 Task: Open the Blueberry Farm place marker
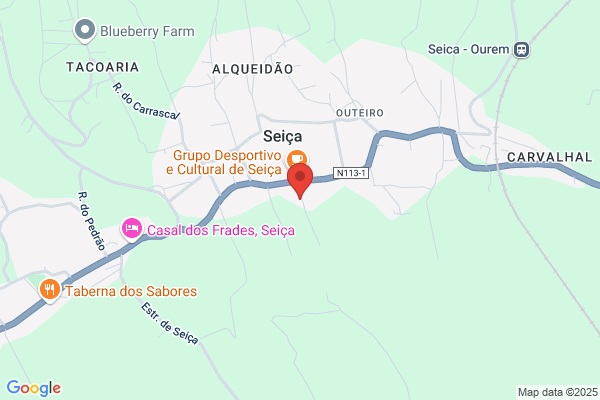click(x=85, y=30)
